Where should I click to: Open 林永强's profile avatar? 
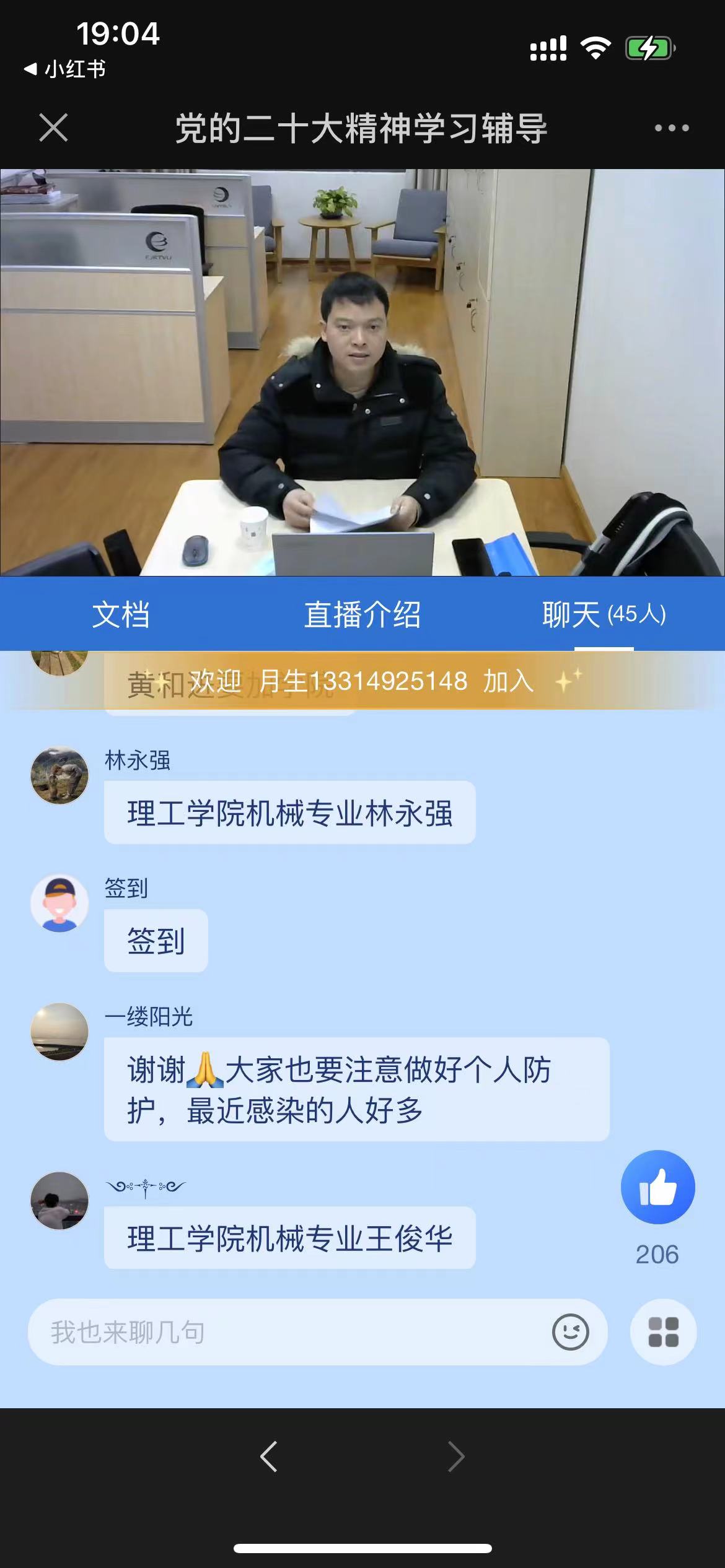[x=59, y=775]
